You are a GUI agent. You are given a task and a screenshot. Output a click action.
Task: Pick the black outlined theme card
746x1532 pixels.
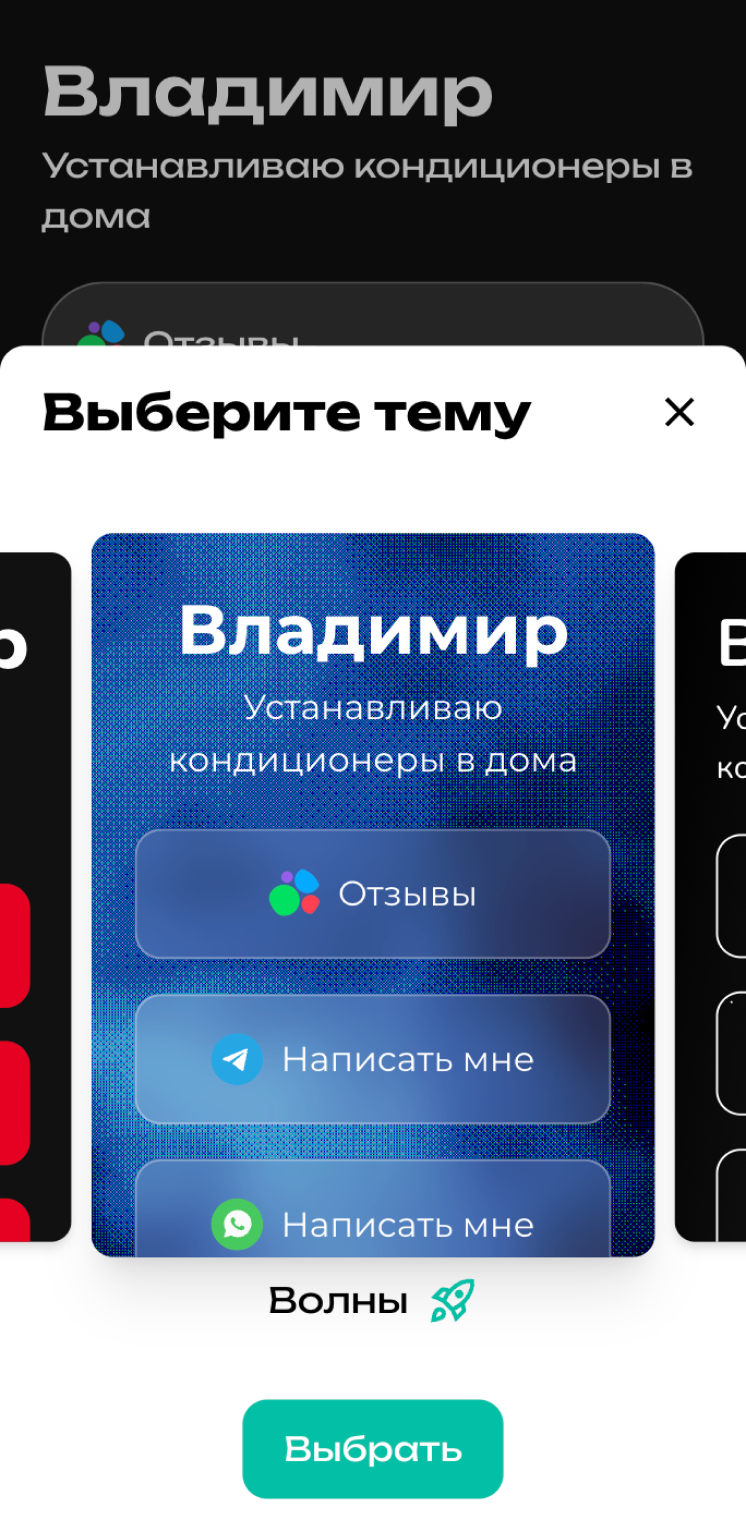point(711,896)
